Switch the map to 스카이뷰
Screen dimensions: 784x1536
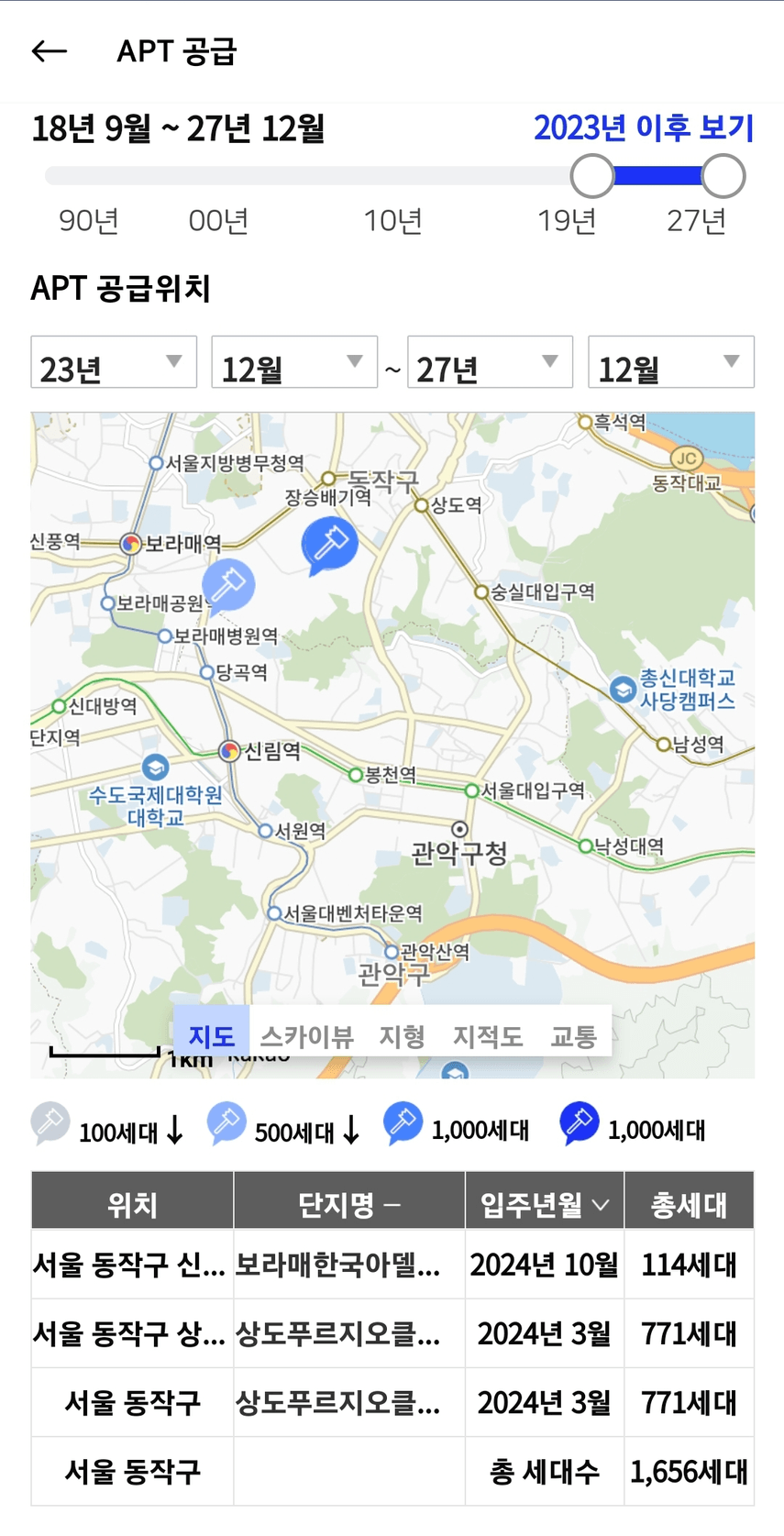(x=306, y=1036)
